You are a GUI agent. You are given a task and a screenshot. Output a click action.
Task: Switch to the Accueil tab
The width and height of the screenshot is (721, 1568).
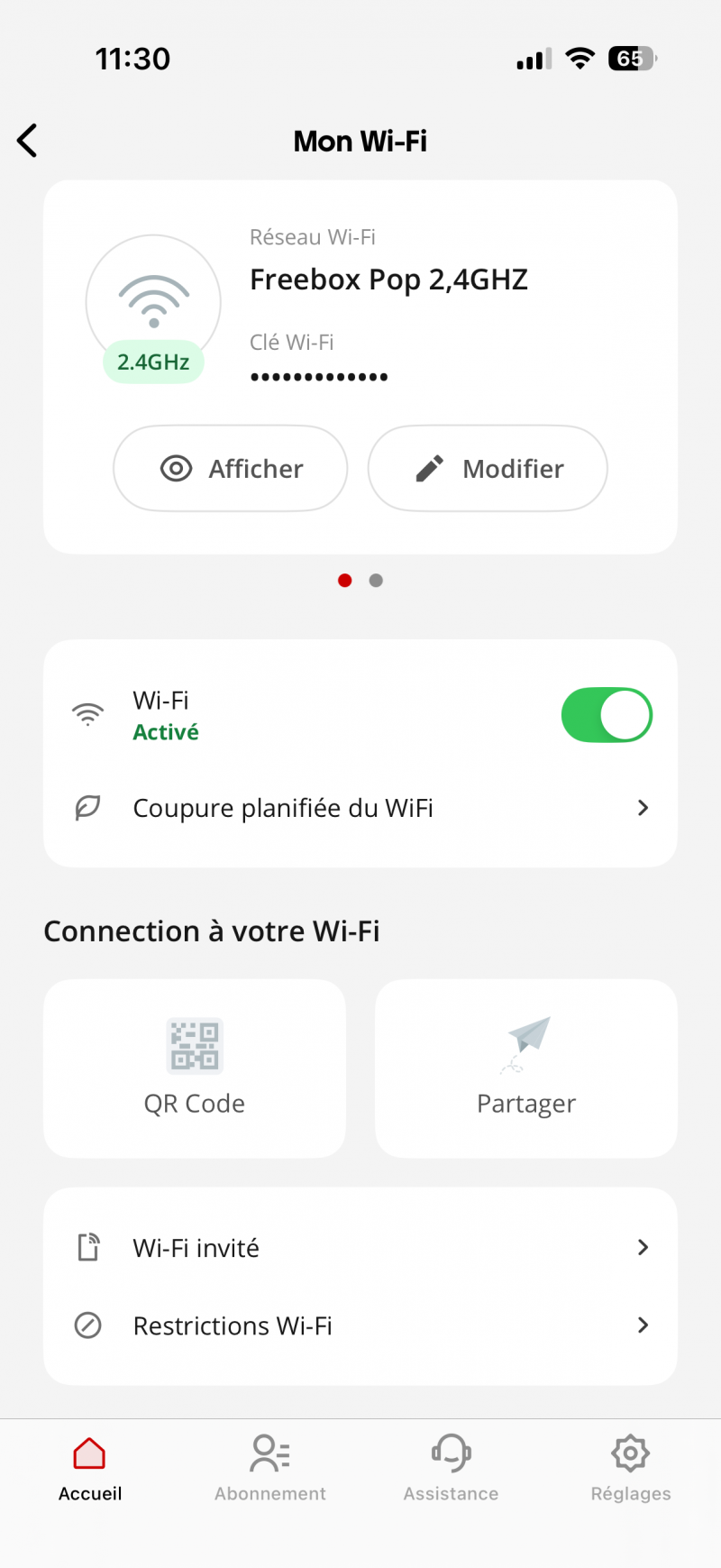[x=90, y=1470]
